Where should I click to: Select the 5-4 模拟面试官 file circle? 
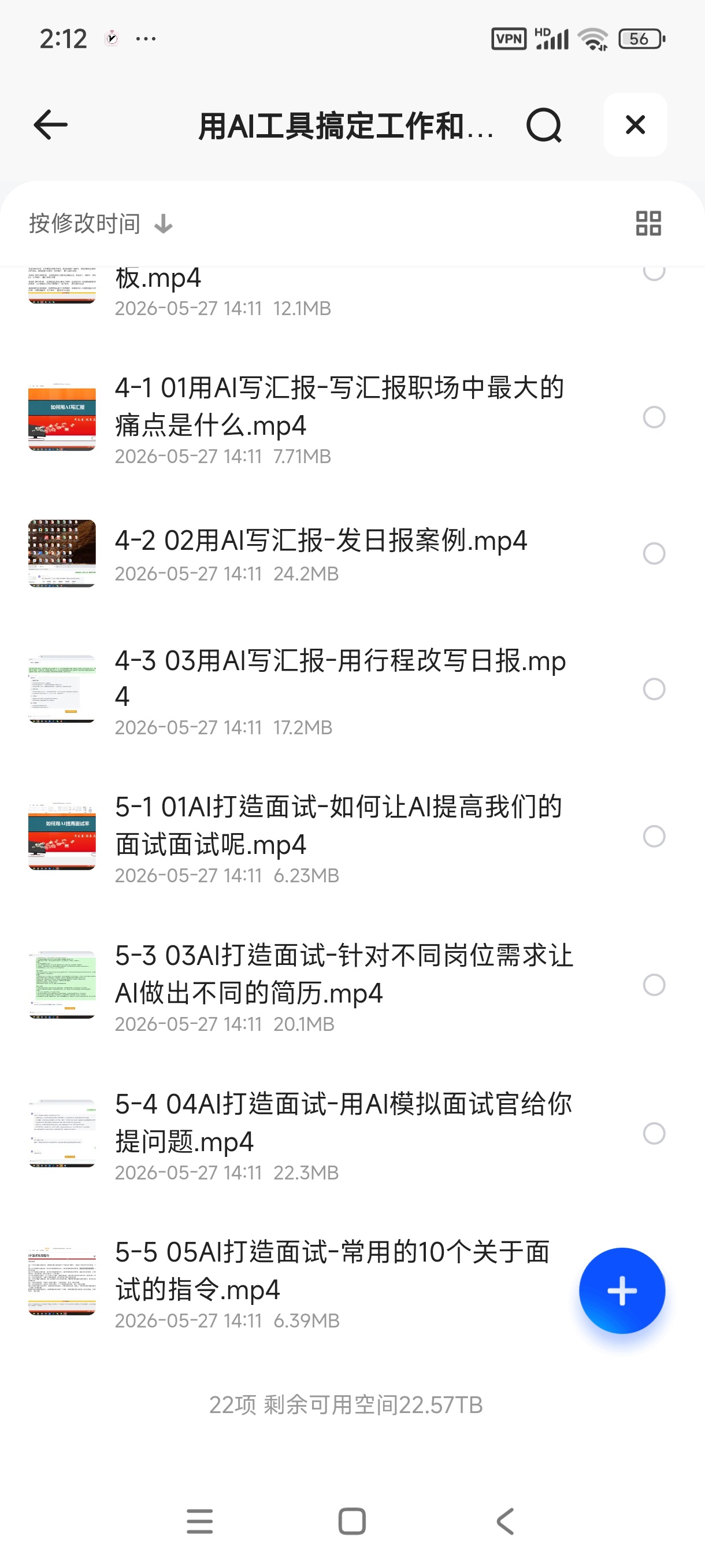654,1133
